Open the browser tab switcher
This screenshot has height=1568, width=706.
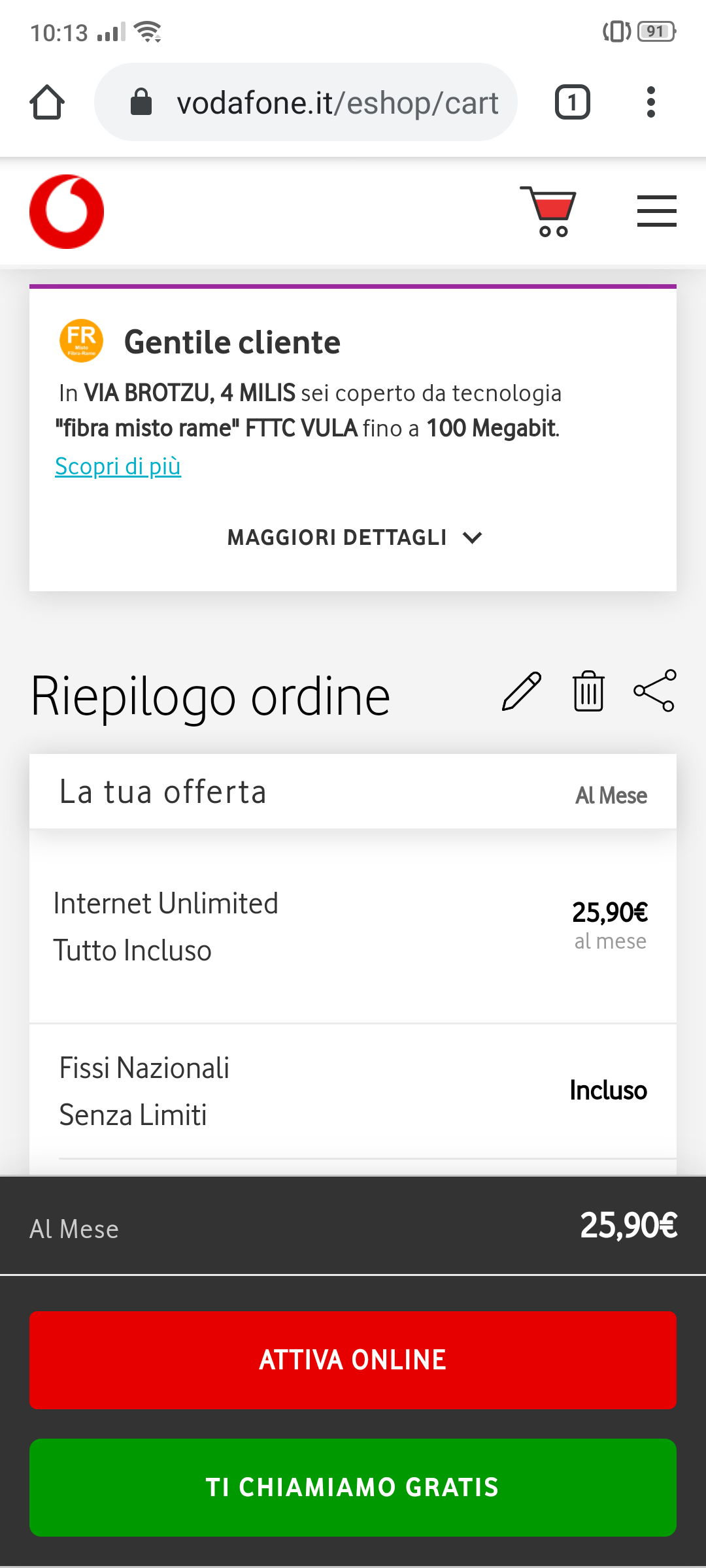573,102
